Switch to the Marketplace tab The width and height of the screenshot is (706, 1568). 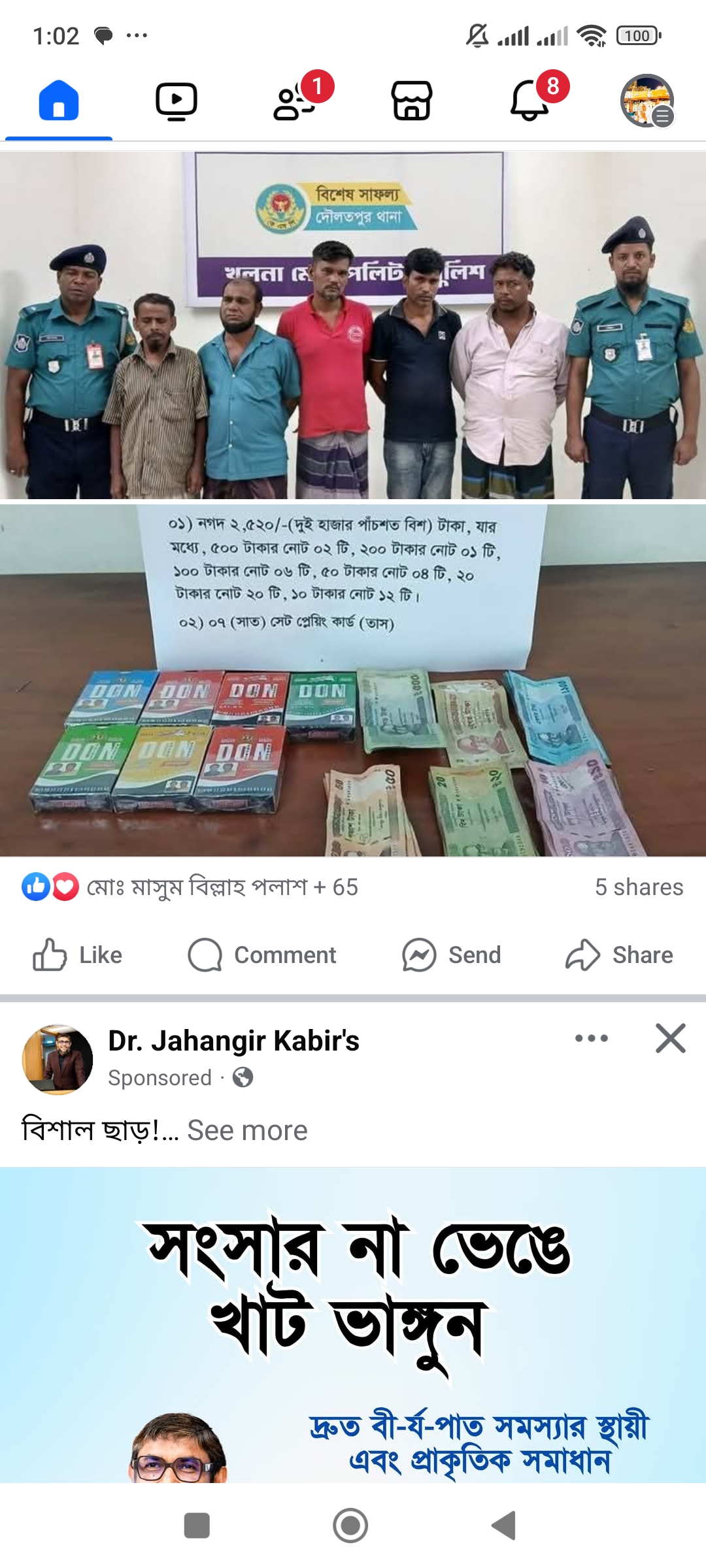[412, 101]
